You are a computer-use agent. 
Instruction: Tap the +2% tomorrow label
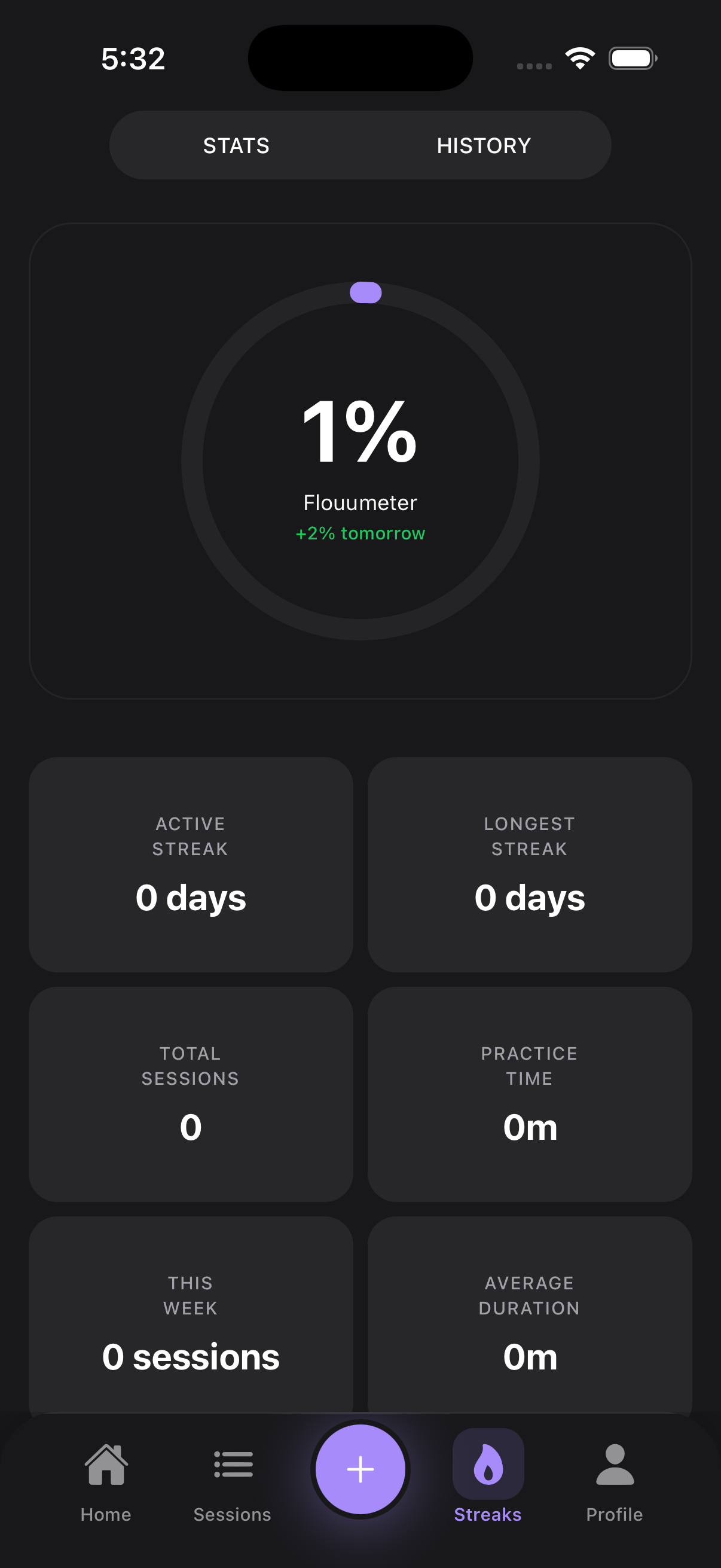coord(359,533)
